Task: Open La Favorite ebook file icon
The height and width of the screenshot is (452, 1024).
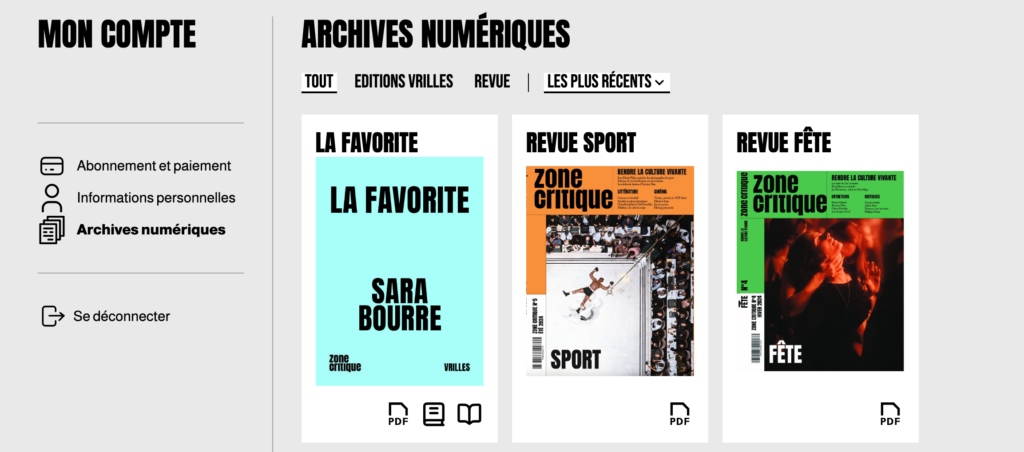Action: point(433,414)
